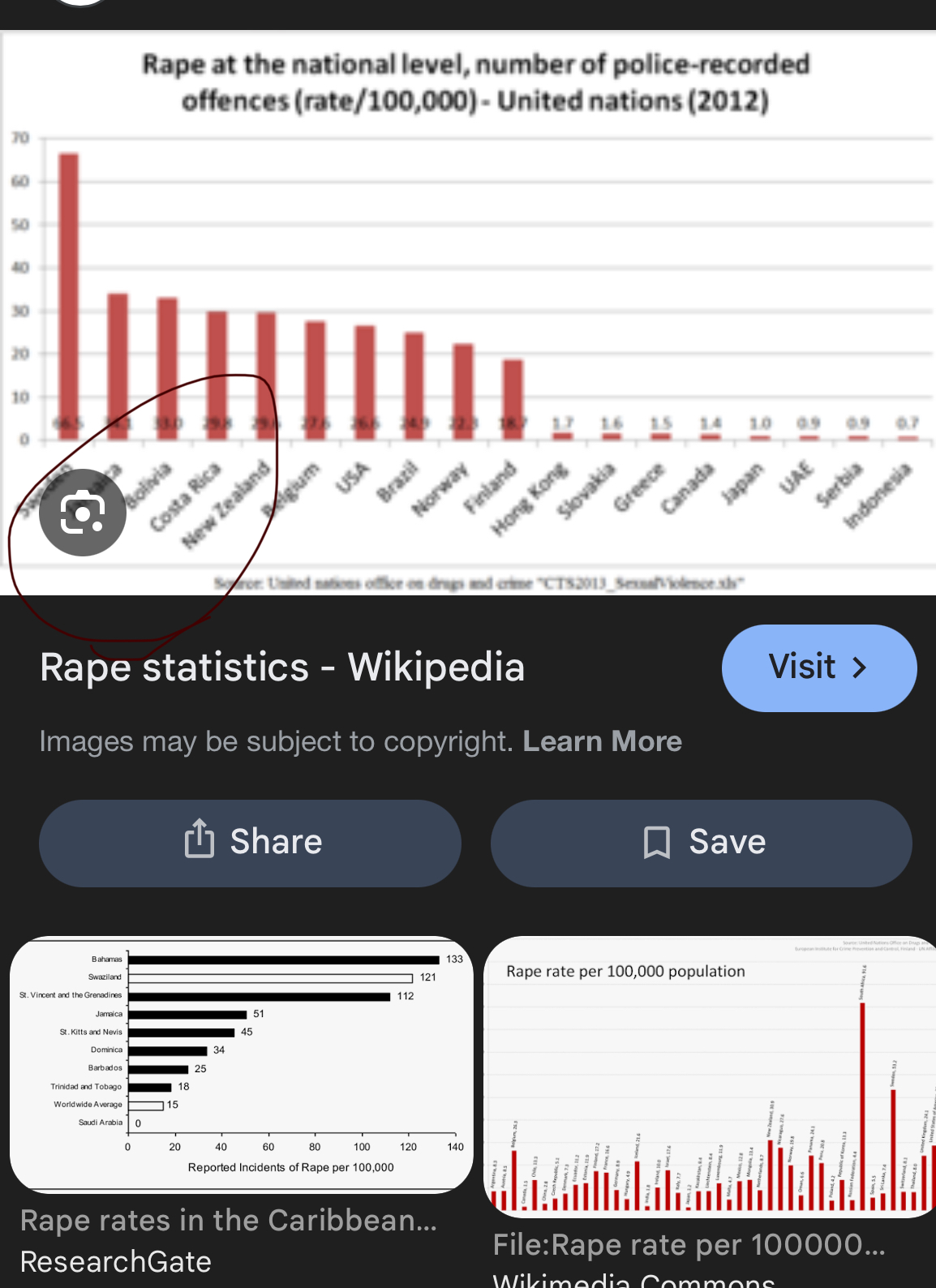
Task: Open Wikimedia Commons rate per 100000 image
Action: coord(709,1077)
